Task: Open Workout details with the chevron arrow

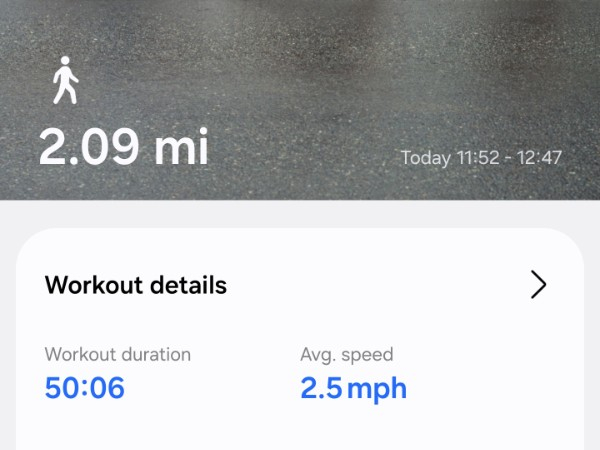Action: click(538, 285)
